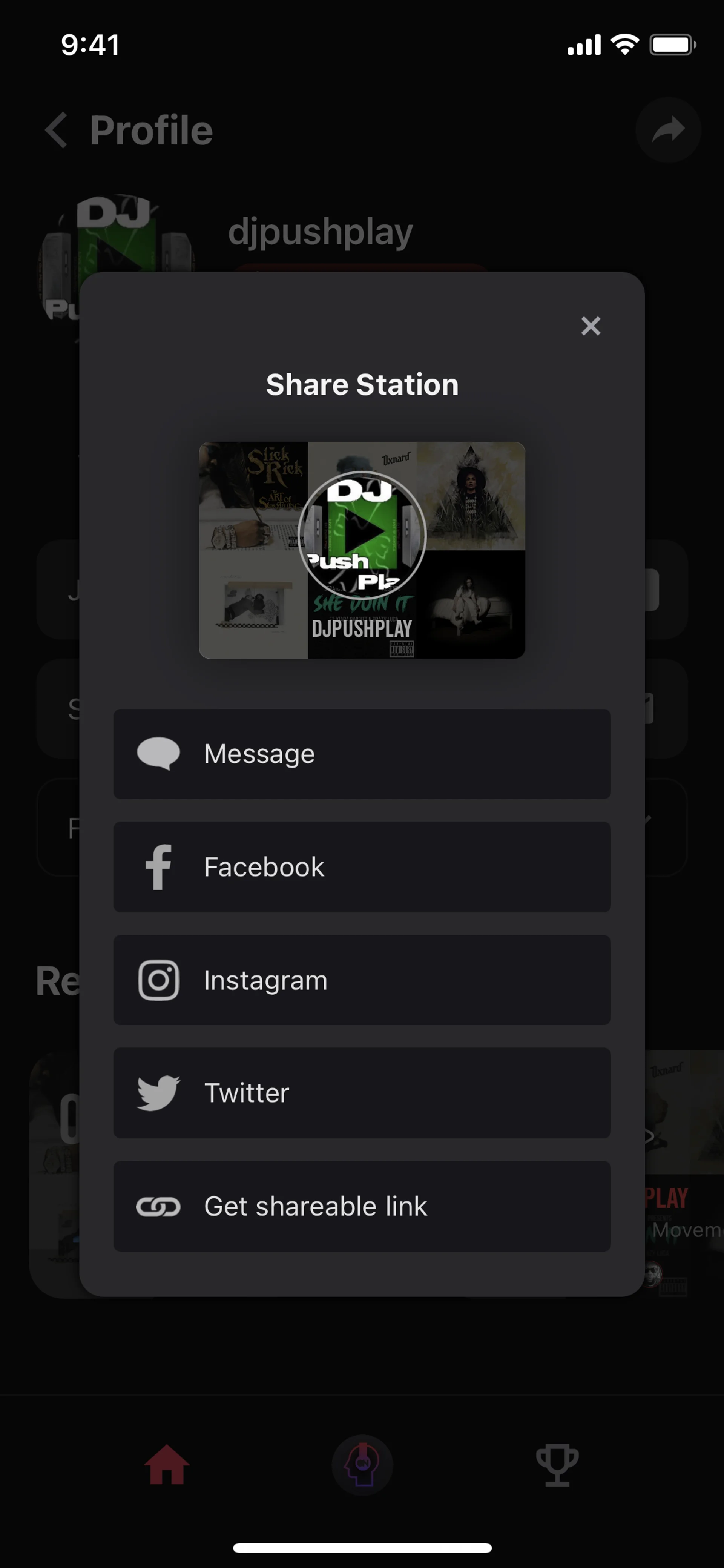The height and width of the screenshot is (1568, 724).
Task: Get shareable link for station
Action: (362, 1206)
